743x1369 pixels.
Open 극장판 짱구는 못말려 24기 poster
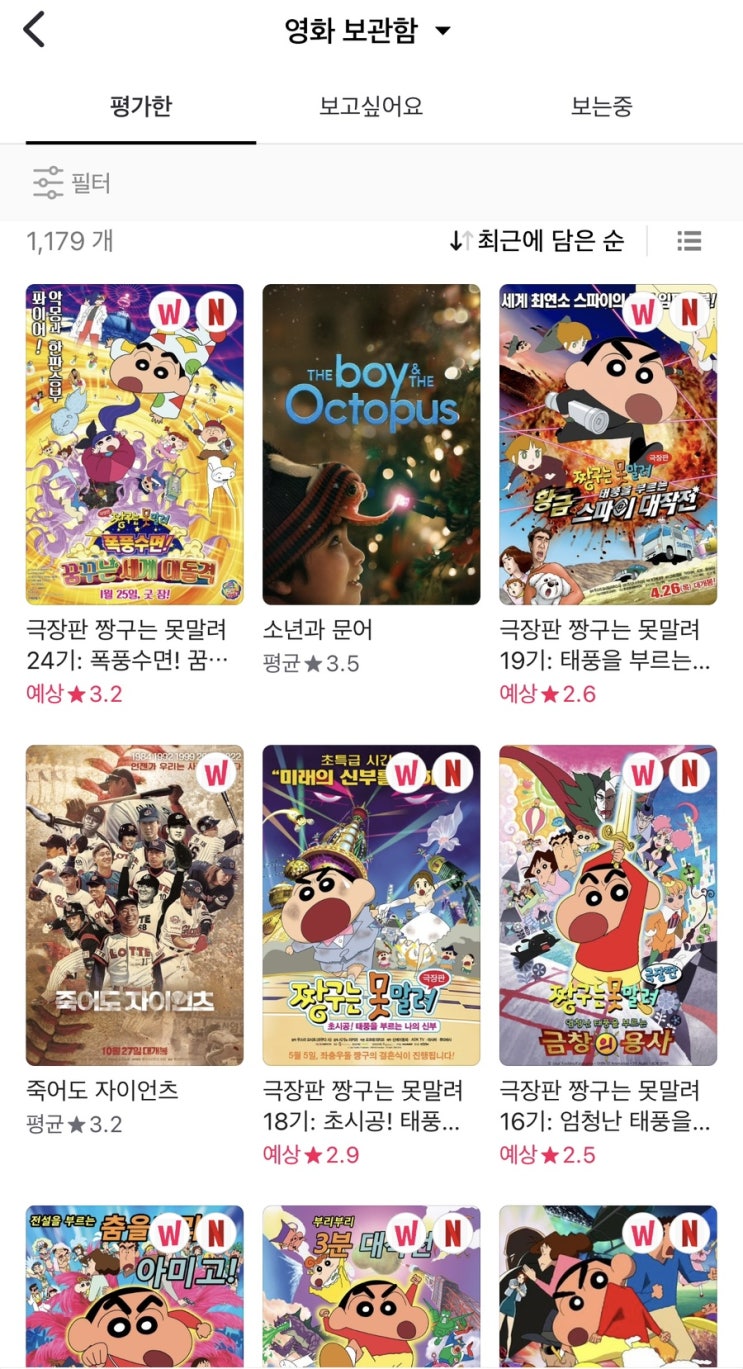[135, 444]
